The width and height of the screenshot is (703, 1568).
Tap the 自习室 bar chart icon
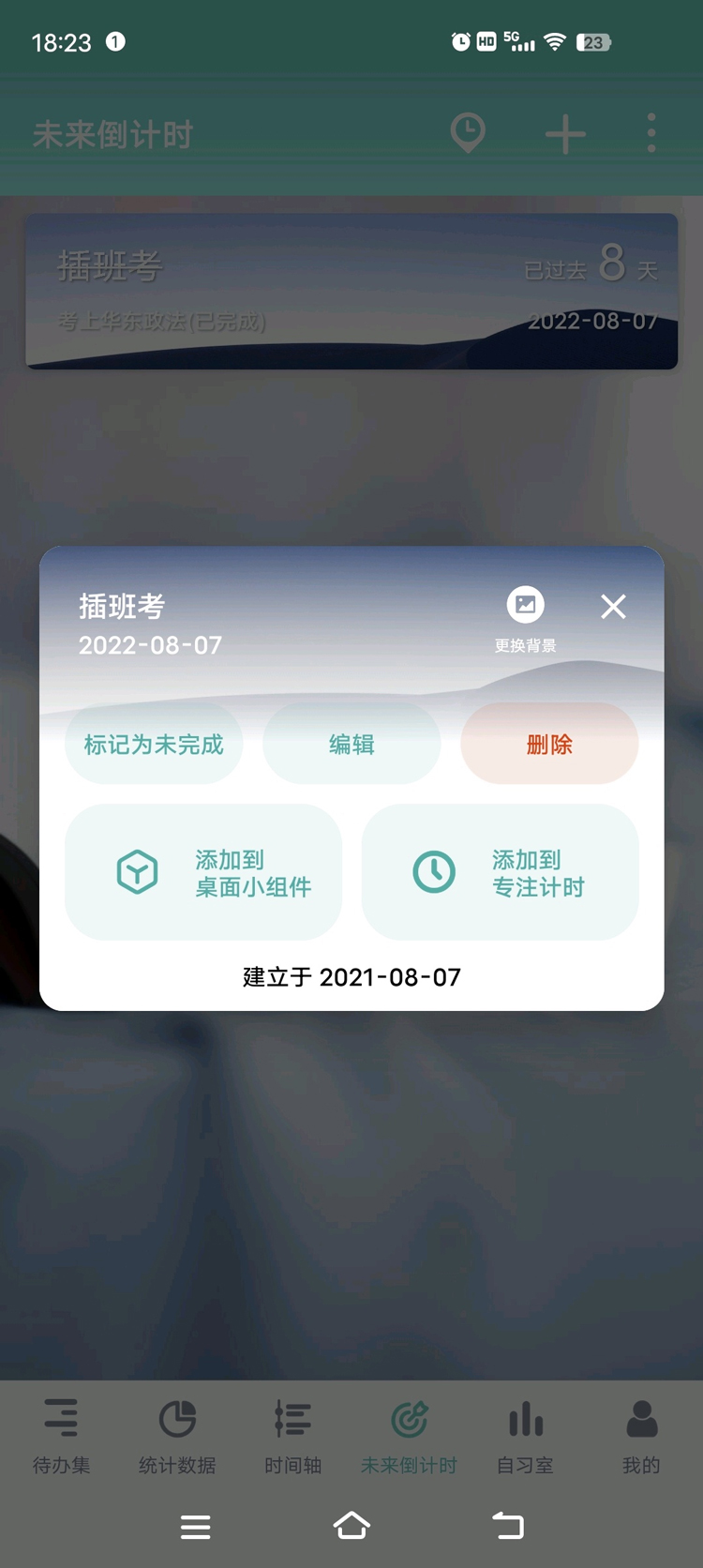(x=524, y=1418)
